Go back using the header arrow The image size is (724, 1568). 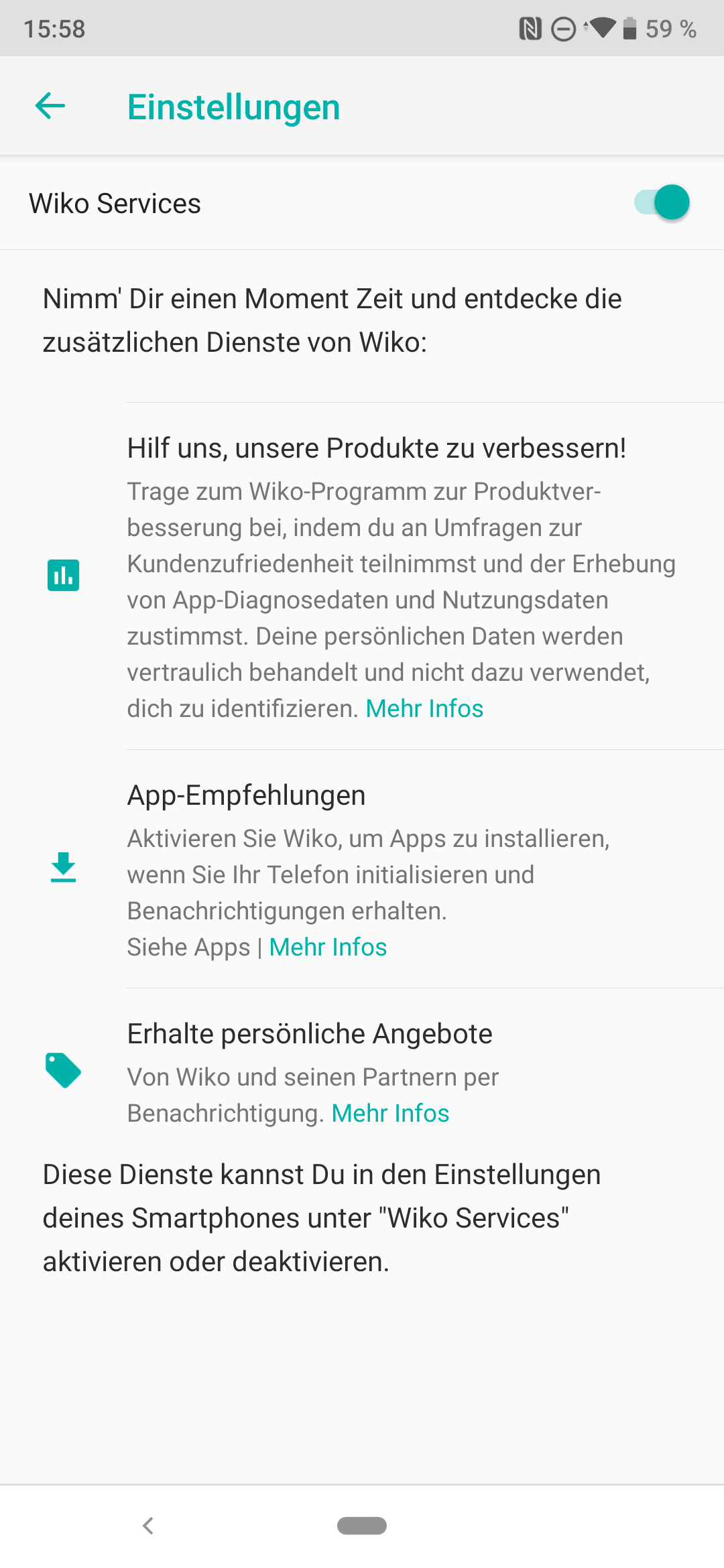coord(50,106)
